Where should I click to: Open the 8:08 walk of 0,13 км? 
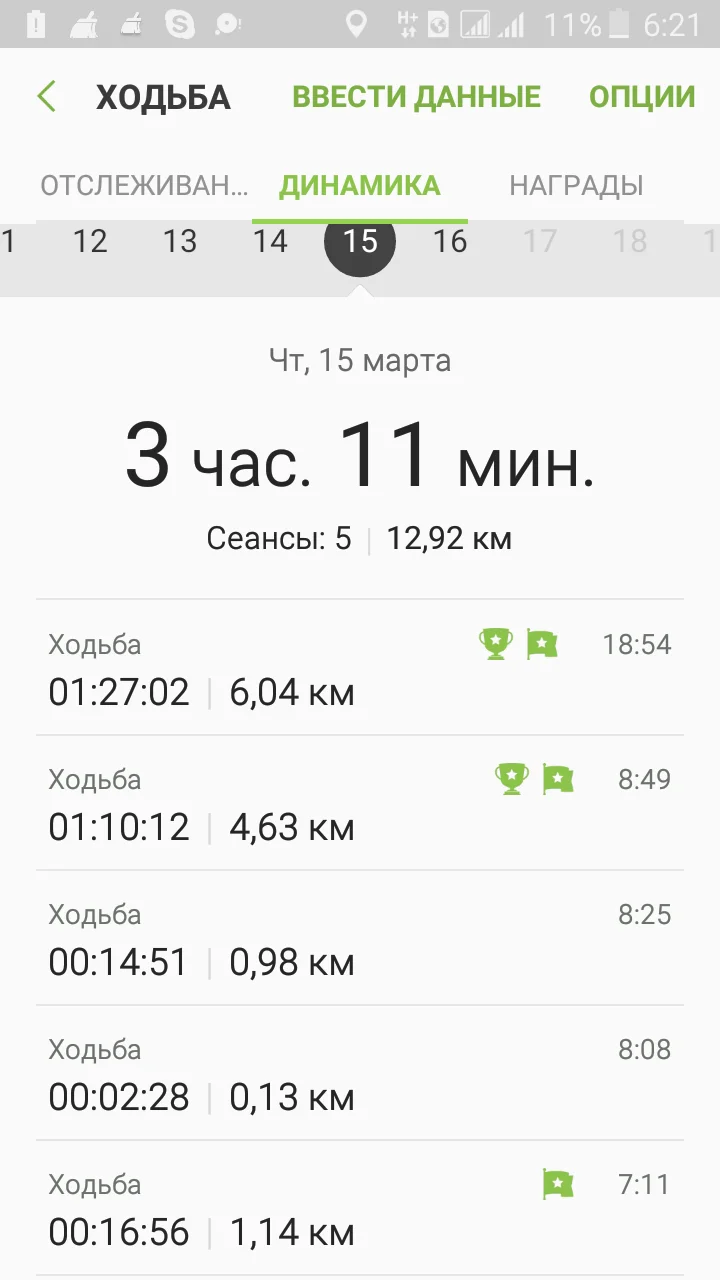pyautogui.click(x=360, y=1073)
